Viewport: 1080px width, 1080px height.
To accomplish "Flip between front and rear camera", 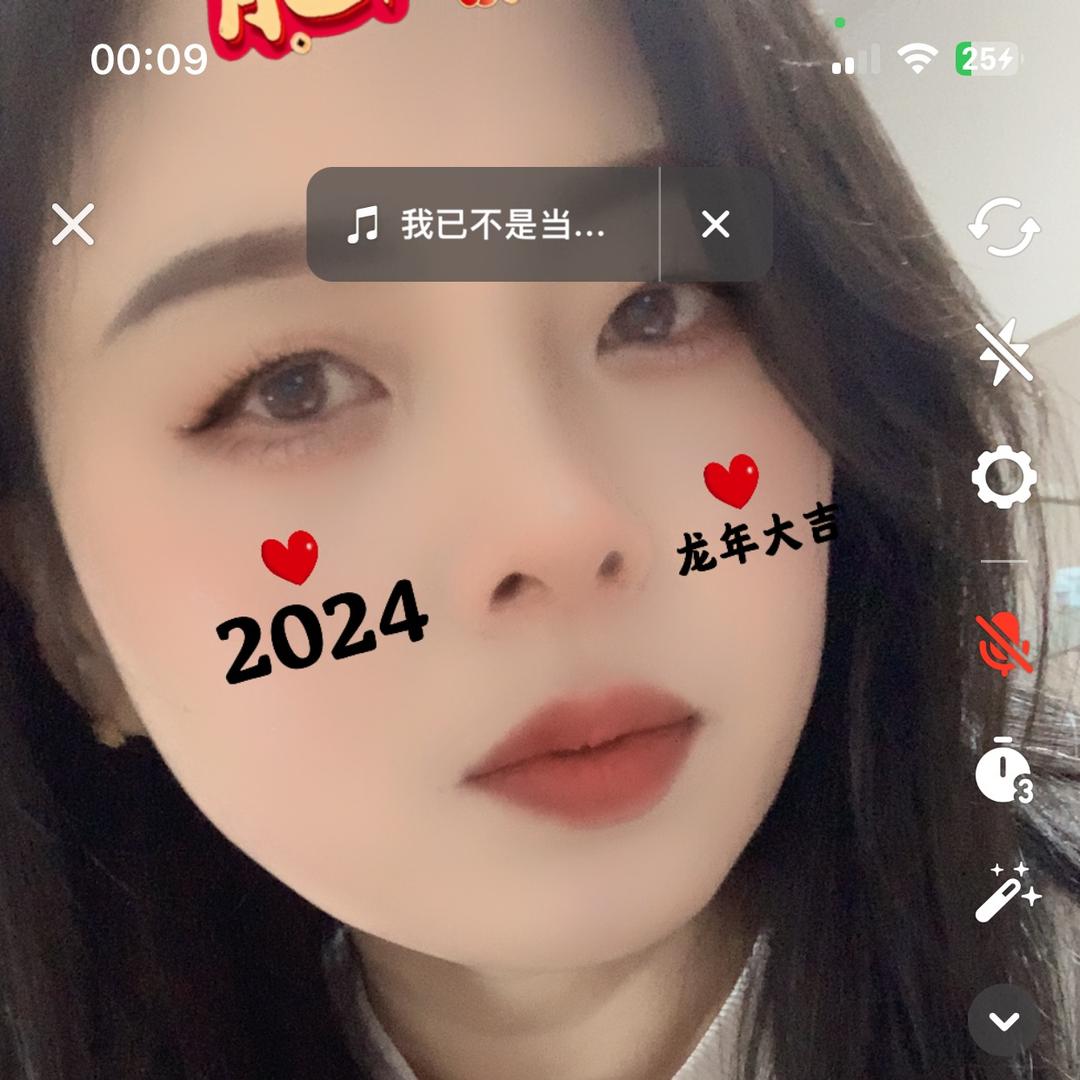I will [1004, 227].
